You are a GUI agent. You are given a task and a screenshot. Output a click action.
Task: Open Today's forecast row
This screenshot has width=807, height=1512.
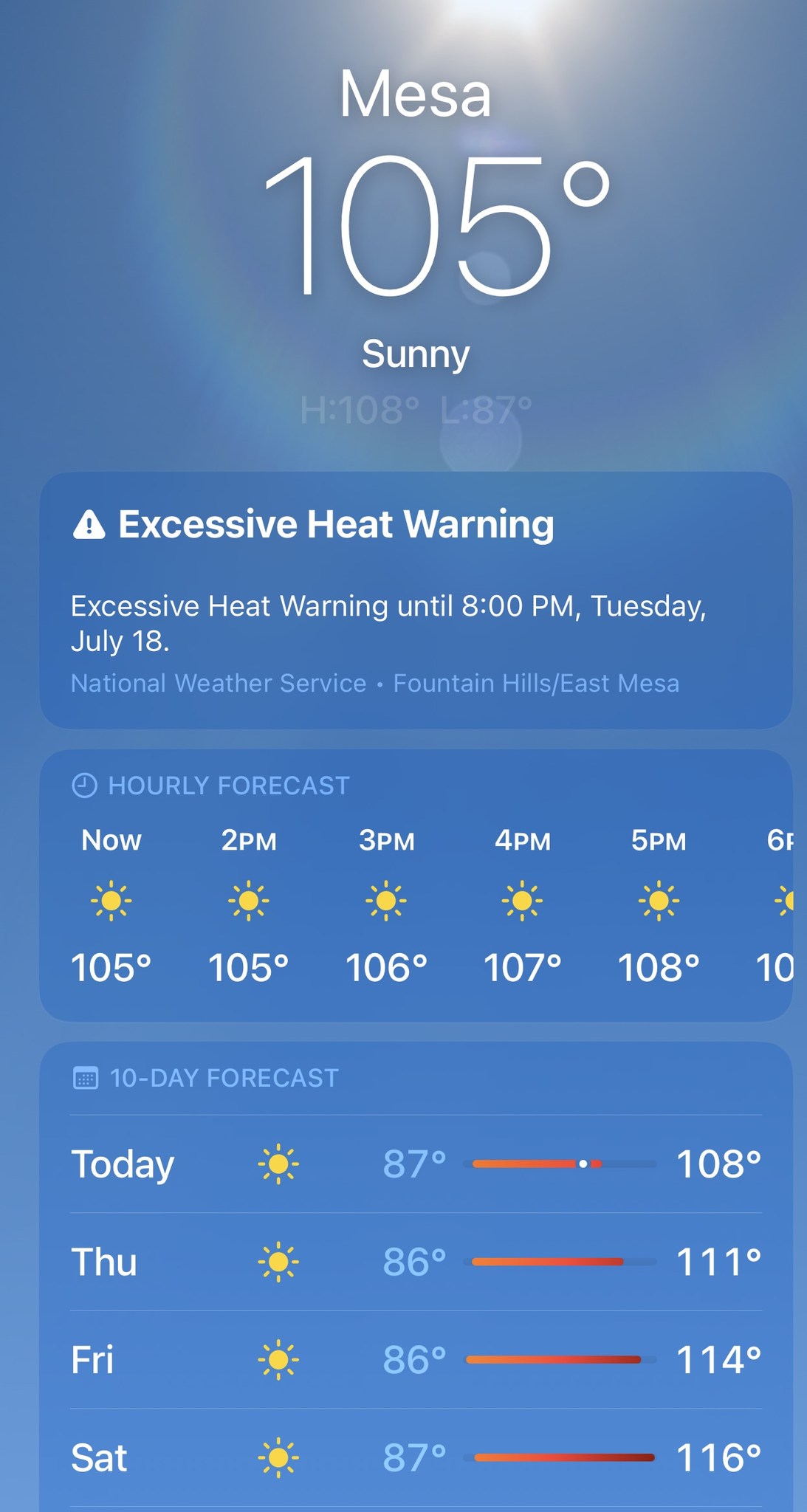coord(415,1164)
